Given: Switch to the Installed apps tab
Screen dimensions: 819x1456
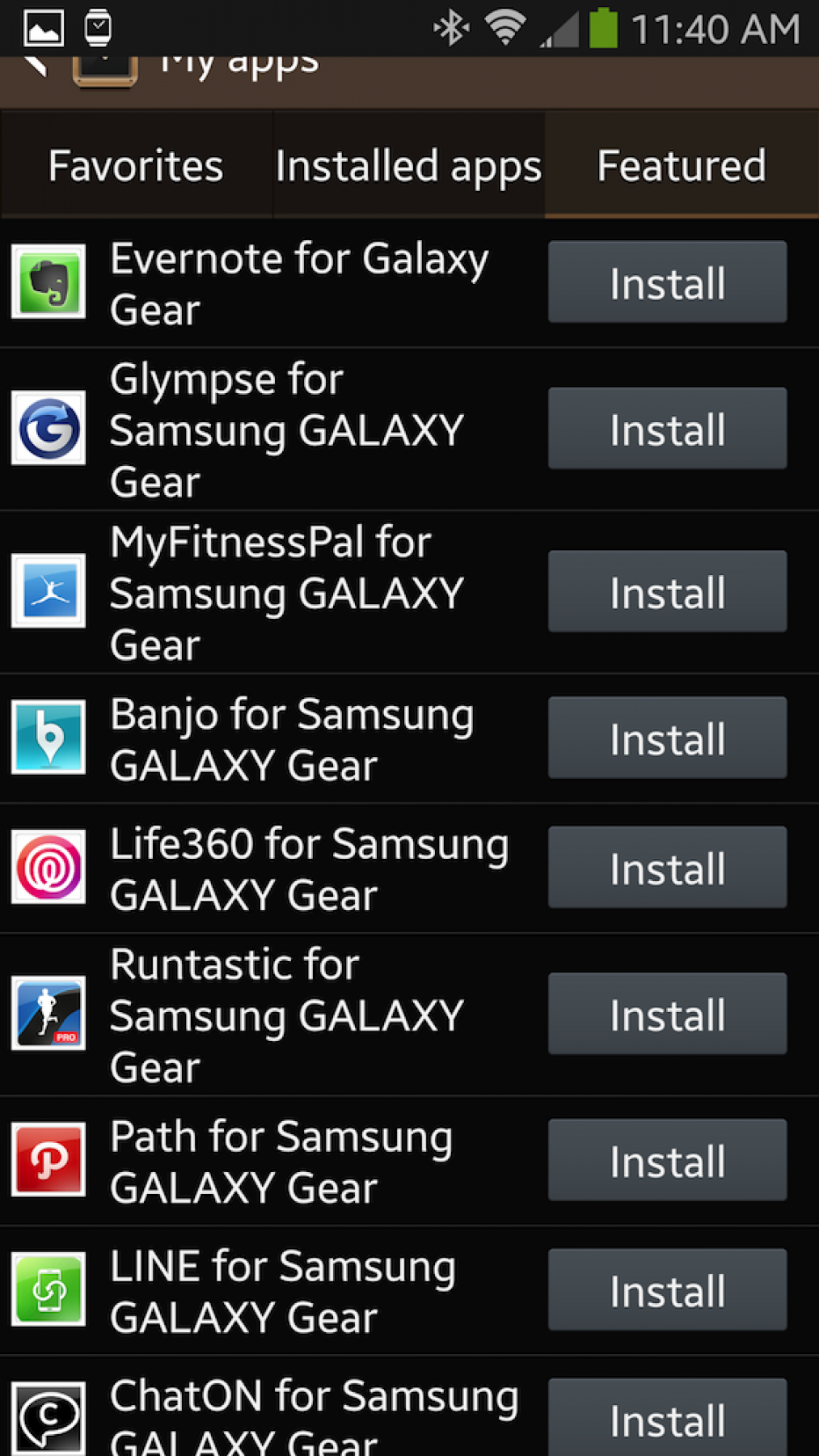Looking at the screenshot, I should [x=408, y=166].
